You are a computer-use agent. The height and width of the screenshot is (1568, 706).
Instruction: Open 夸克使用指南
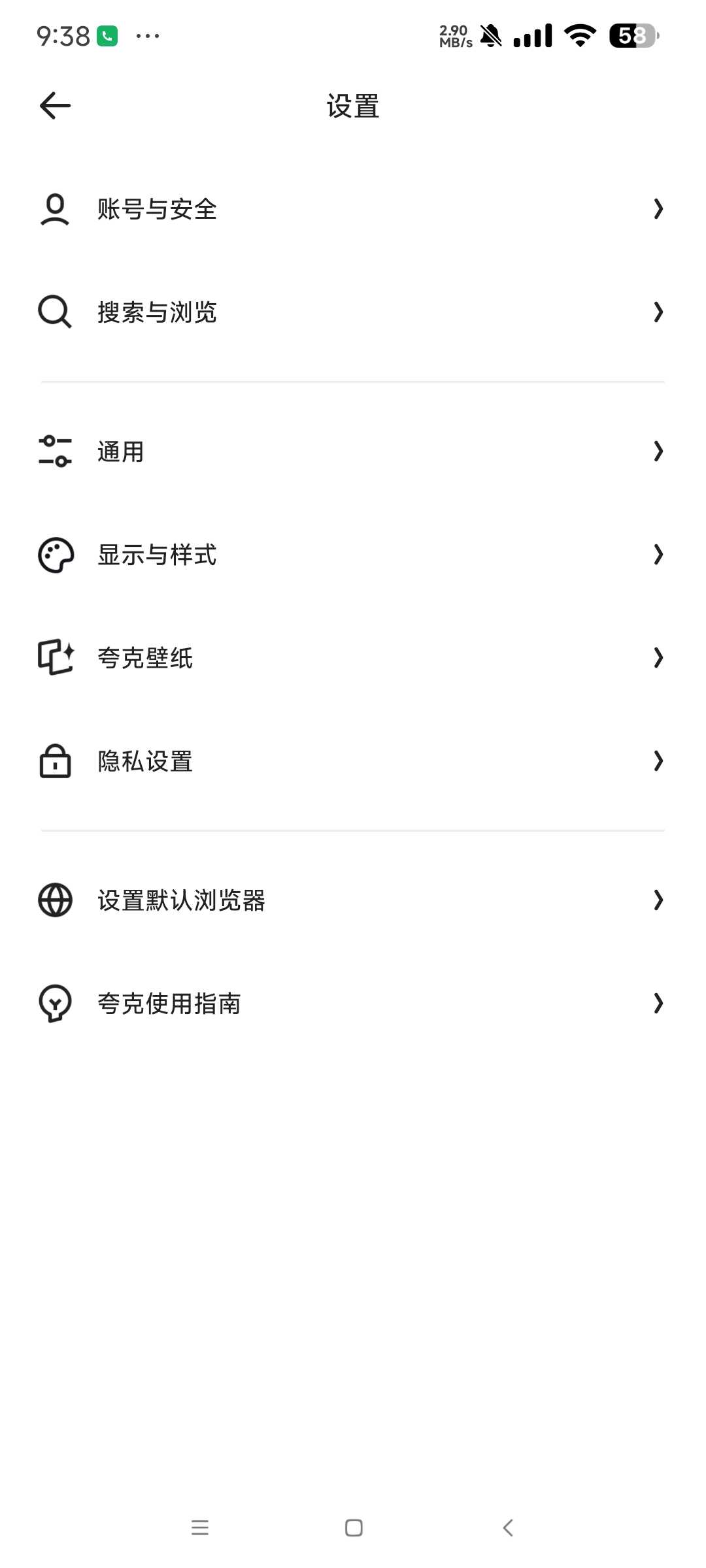click(x=353, y=1004)
